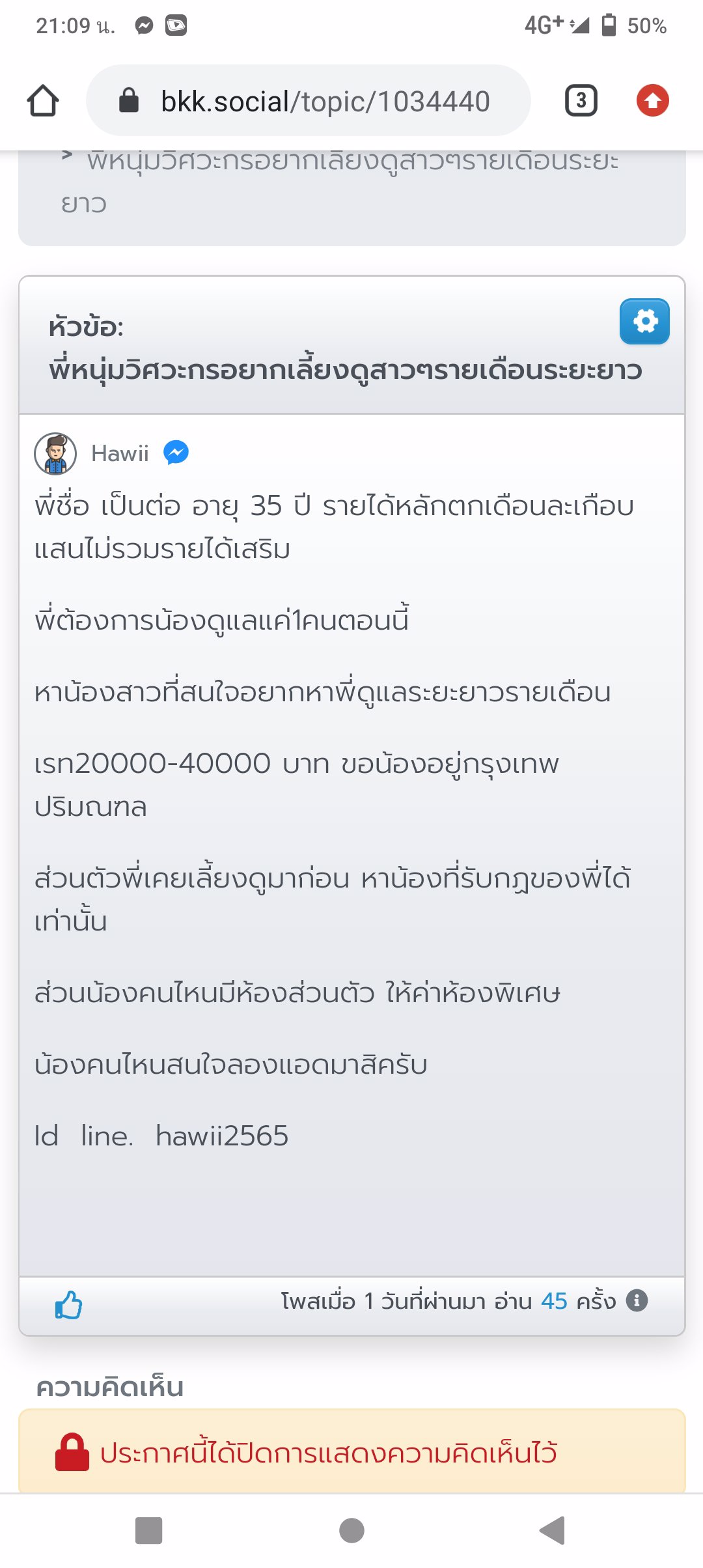Image resolution: width=703 pixels, height=1568 pixels.
Task: Open the browser tab switcher showing 3 tabs
Action: tap(580, 101)
